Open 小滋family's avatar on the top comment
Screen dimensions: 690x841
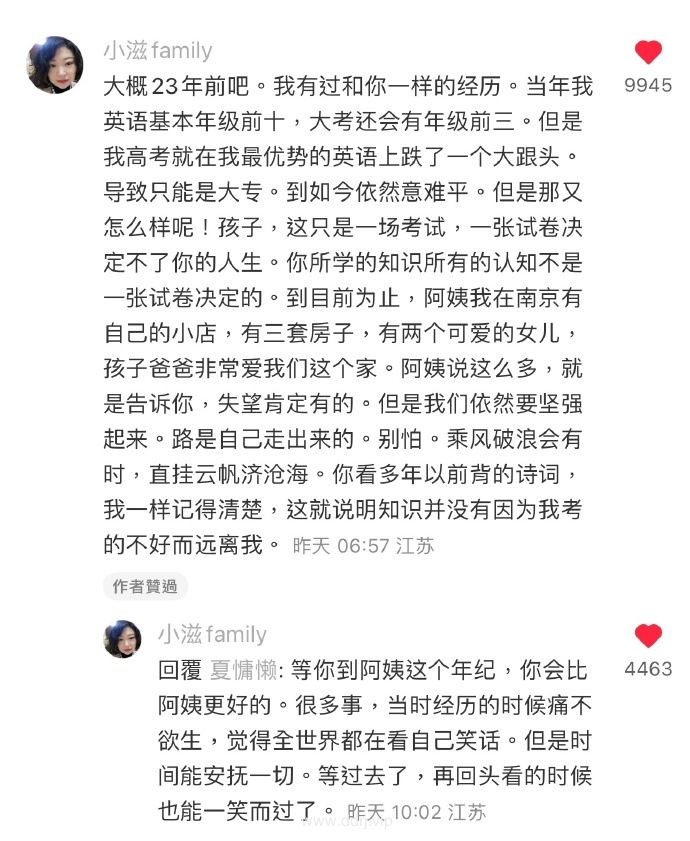54,65
